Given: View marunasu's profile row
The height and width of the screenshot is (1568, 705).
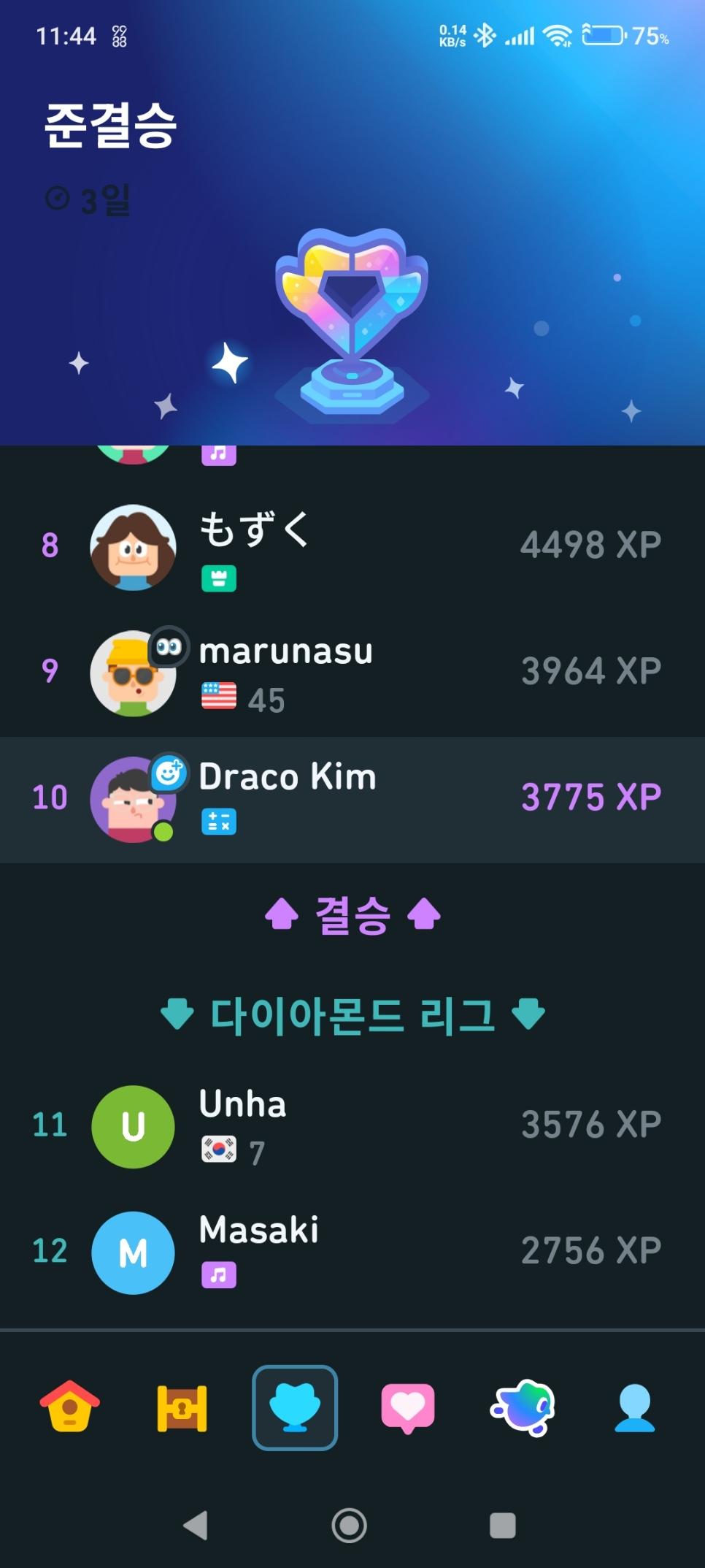Looking at the screenshot, I should point(352,672).
